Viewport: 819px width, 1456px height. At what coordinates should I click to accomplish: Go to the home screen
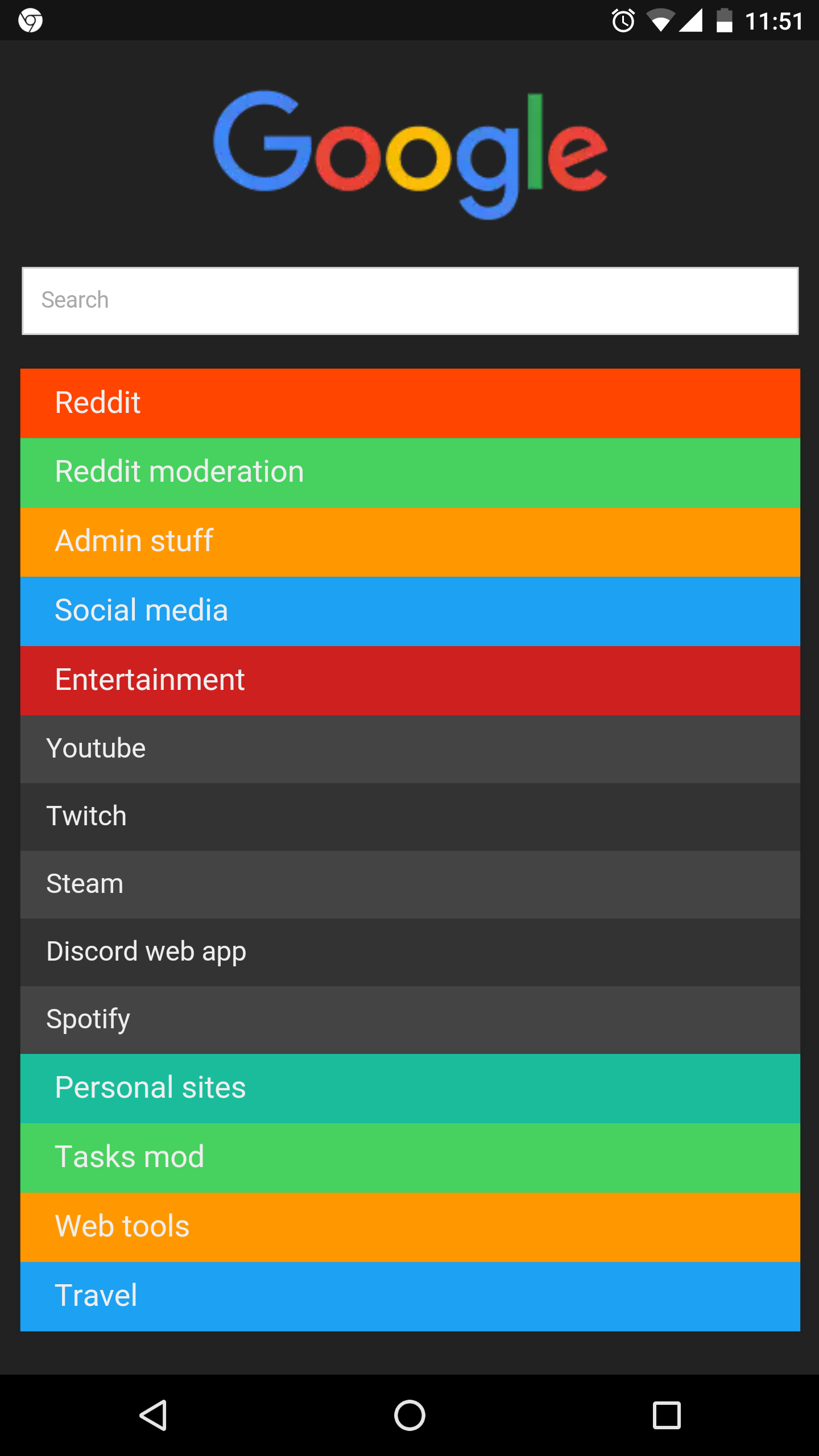(x=409, y=1415)
